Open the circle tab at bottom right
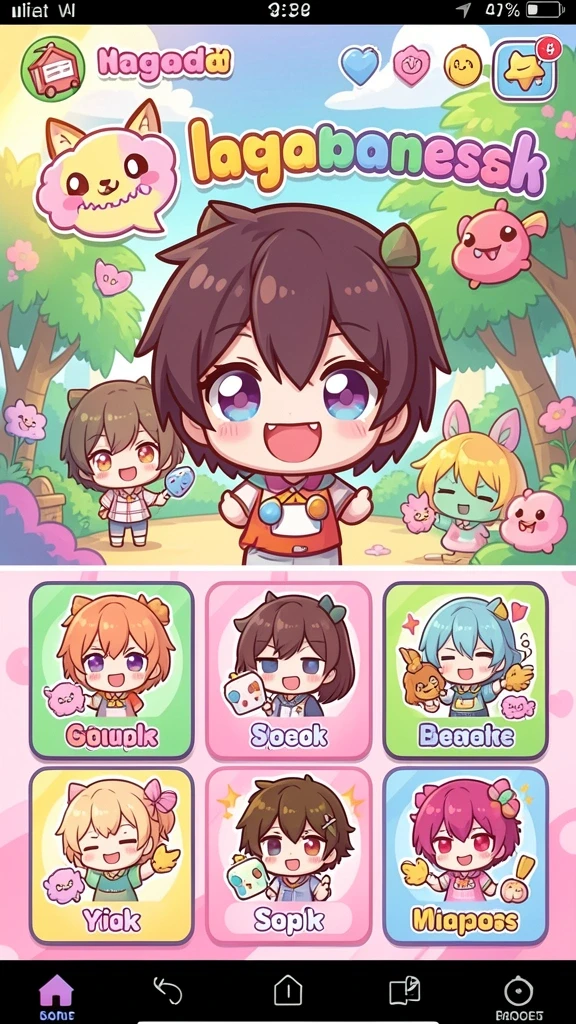This screenshot has width=576, height=1024. click(519, 997)
